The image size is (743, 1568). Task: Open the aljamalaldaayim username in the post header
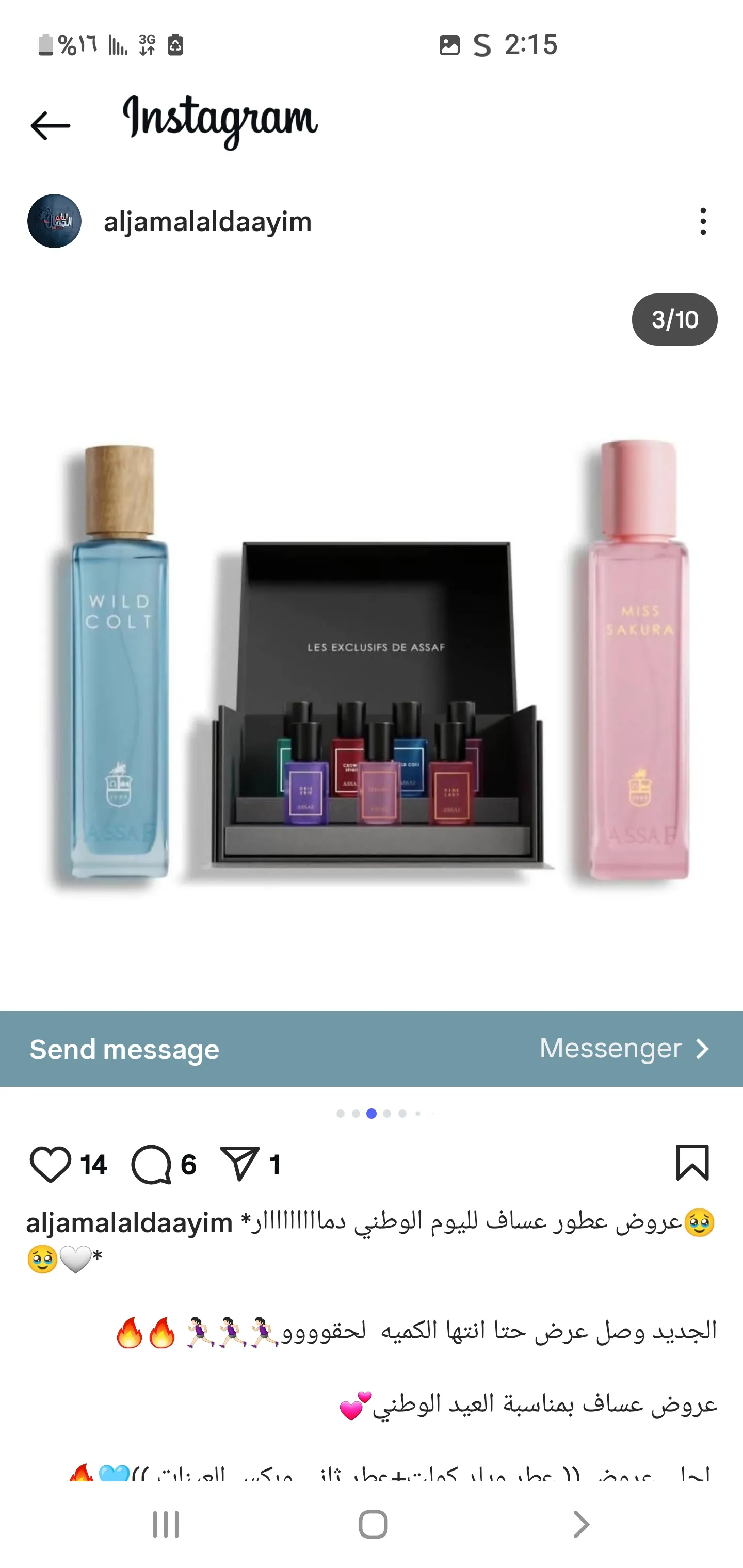207,222
